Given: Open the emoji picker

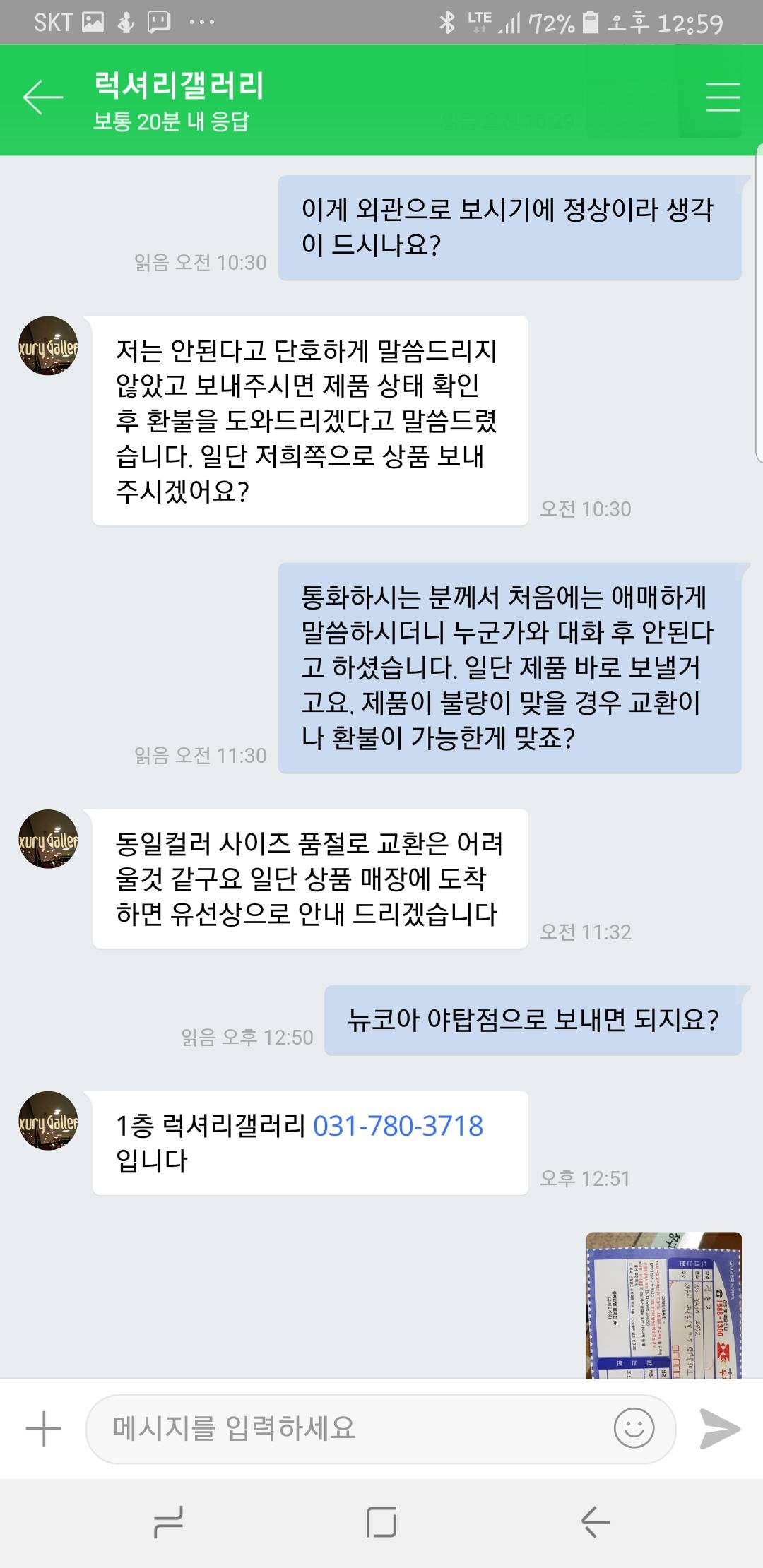Looking at the screenshot, I should click(x=634, y=1428).
